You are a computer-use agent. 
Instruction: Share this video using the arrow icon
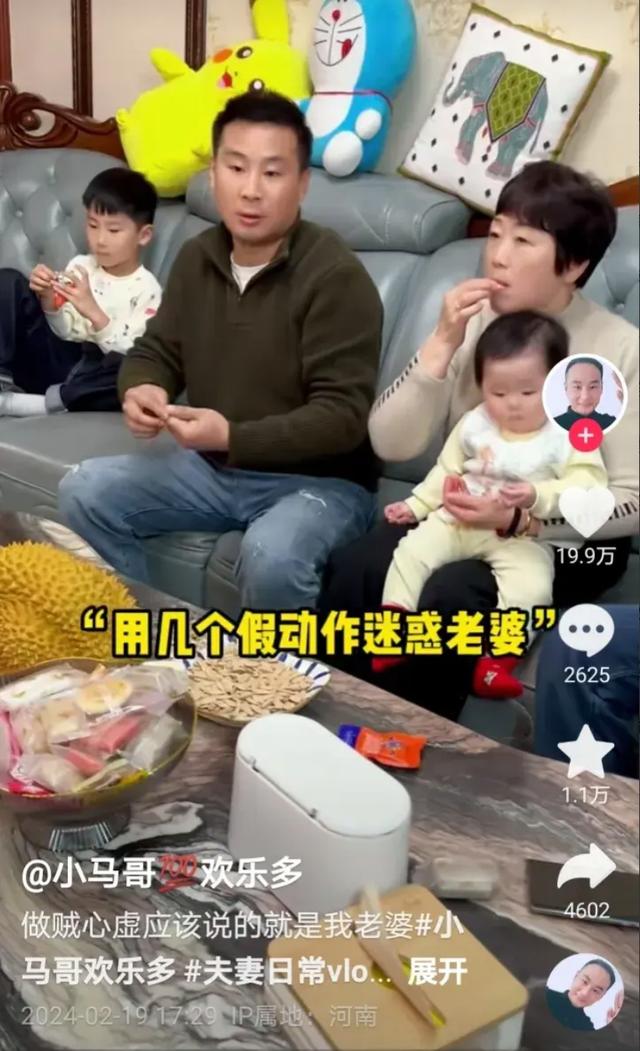tap(586, 868)
